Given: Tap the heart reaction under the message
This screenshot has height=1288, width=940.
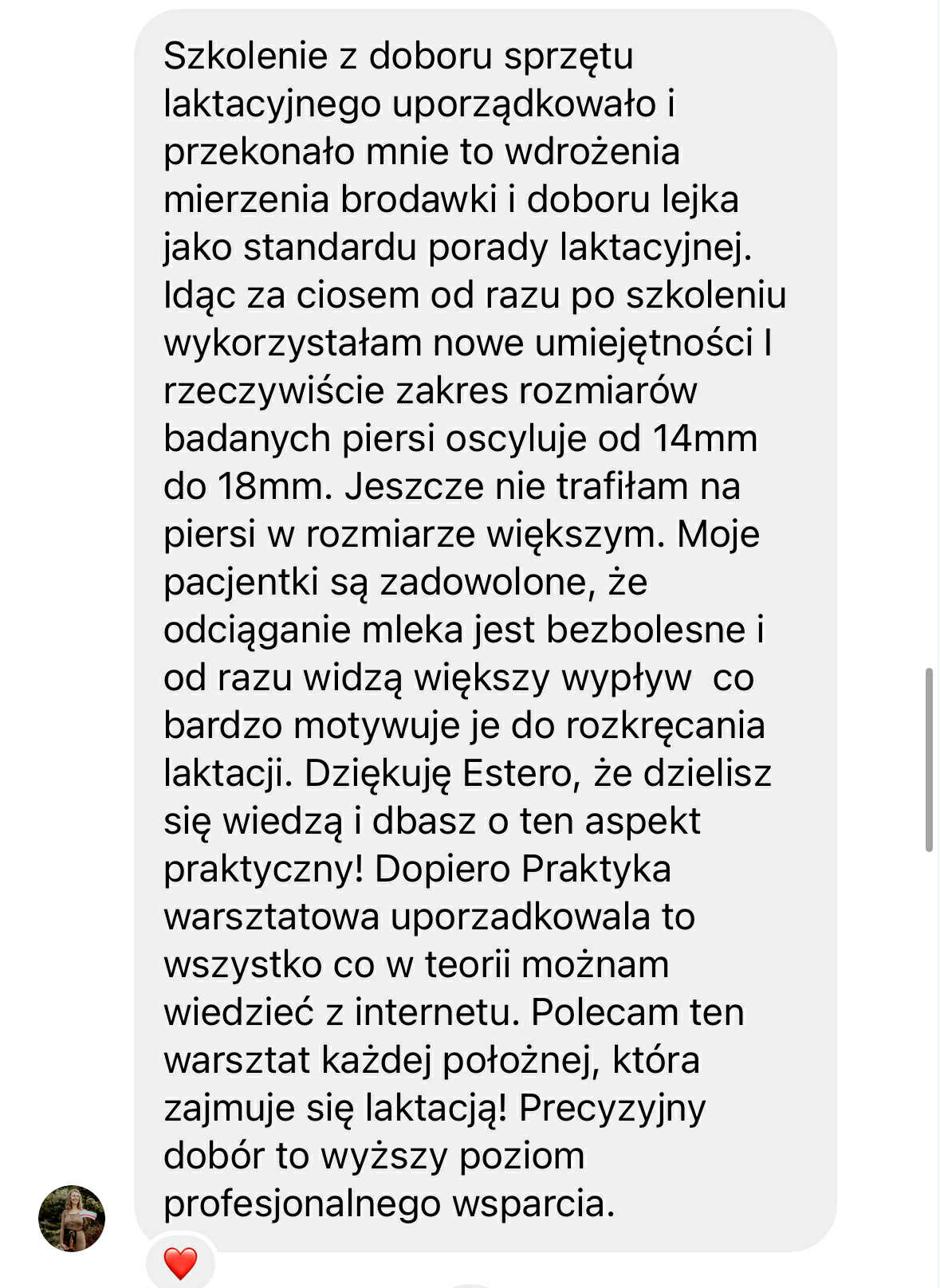Looking at the screenshot, I should pyautogui.click(x=180, y=1262).
